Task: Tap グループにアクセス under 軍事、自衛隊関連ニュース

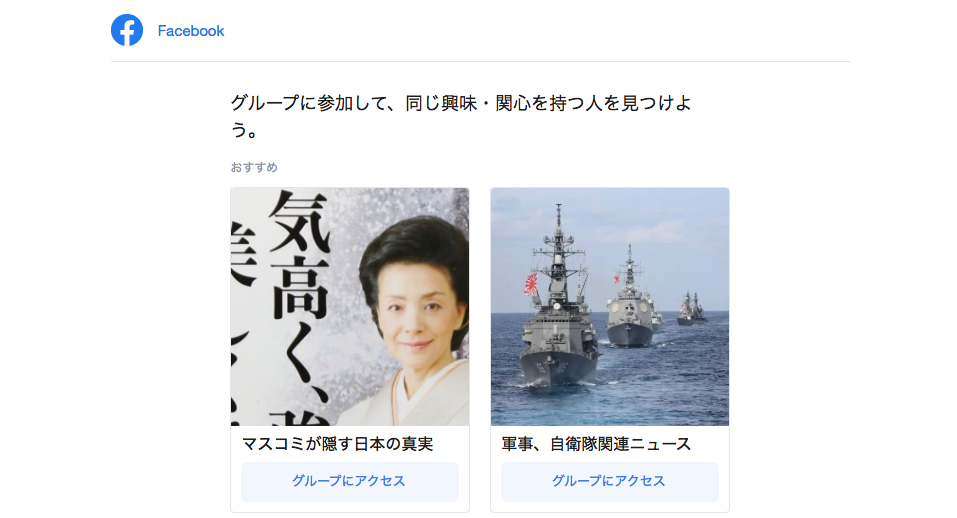Action: tap(610, 481)
